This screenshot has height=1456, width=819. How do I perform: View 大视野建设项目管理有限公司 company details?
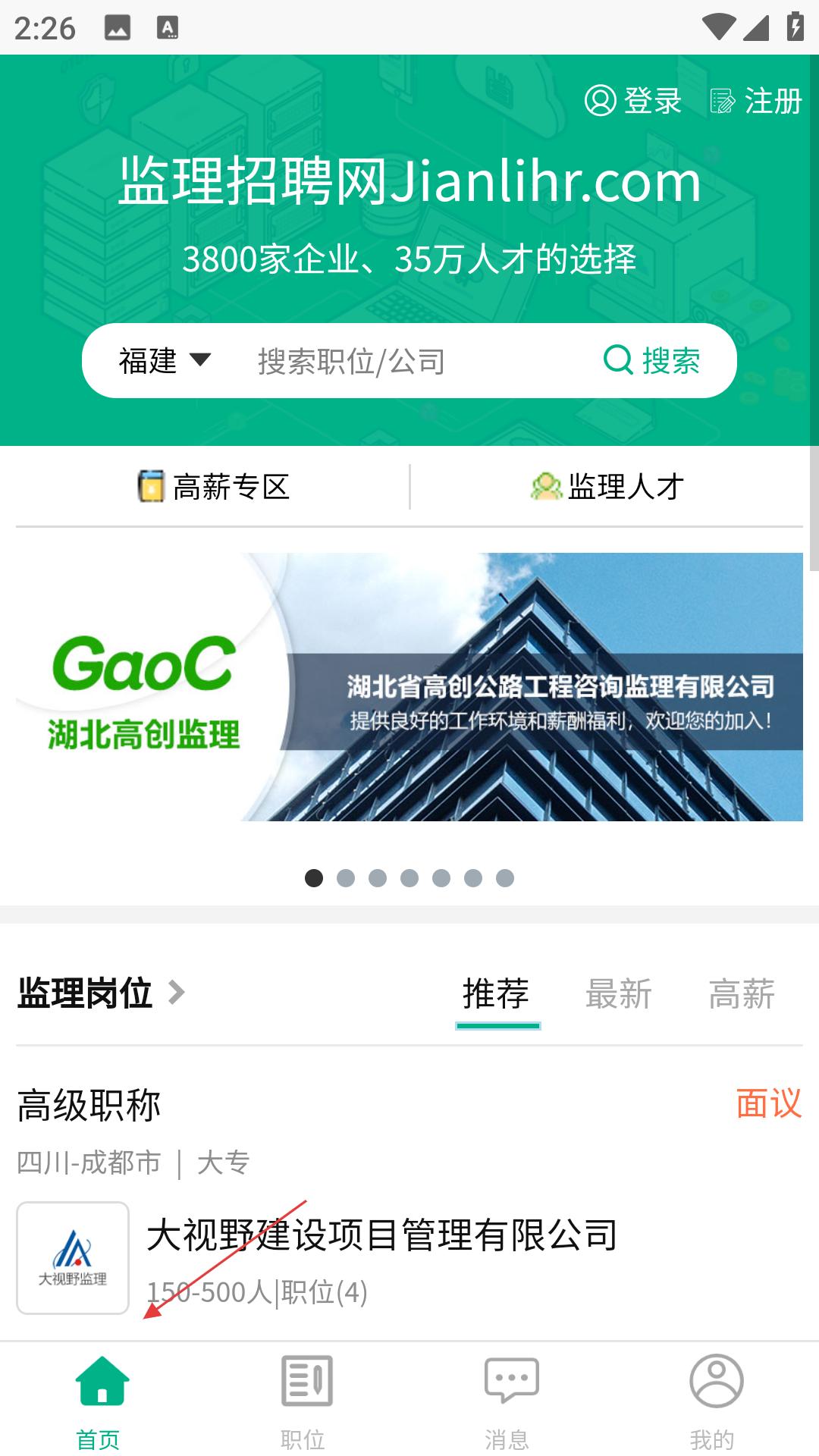[382, 1236]
